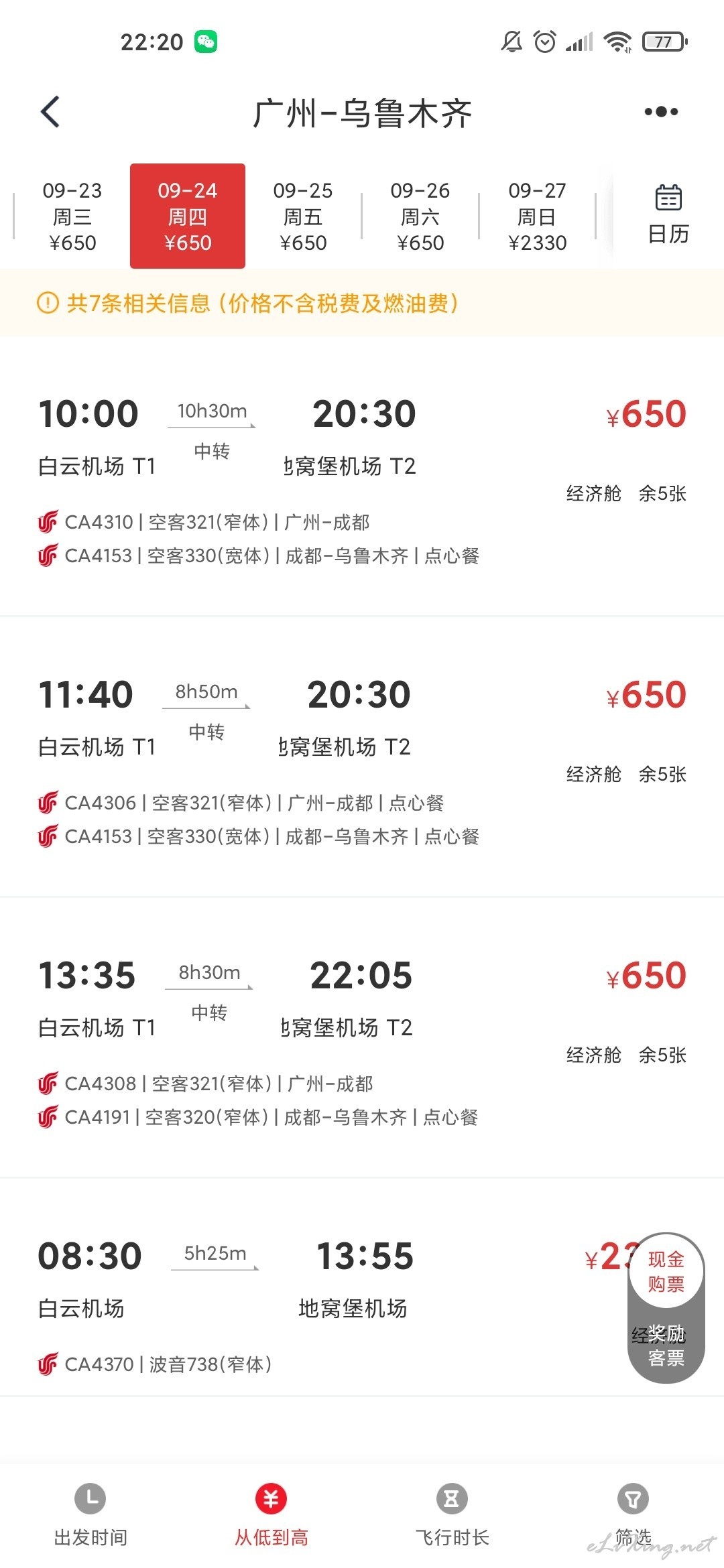
Task: Select the 09-23 Wednesday date
Action: click(72, 216)
